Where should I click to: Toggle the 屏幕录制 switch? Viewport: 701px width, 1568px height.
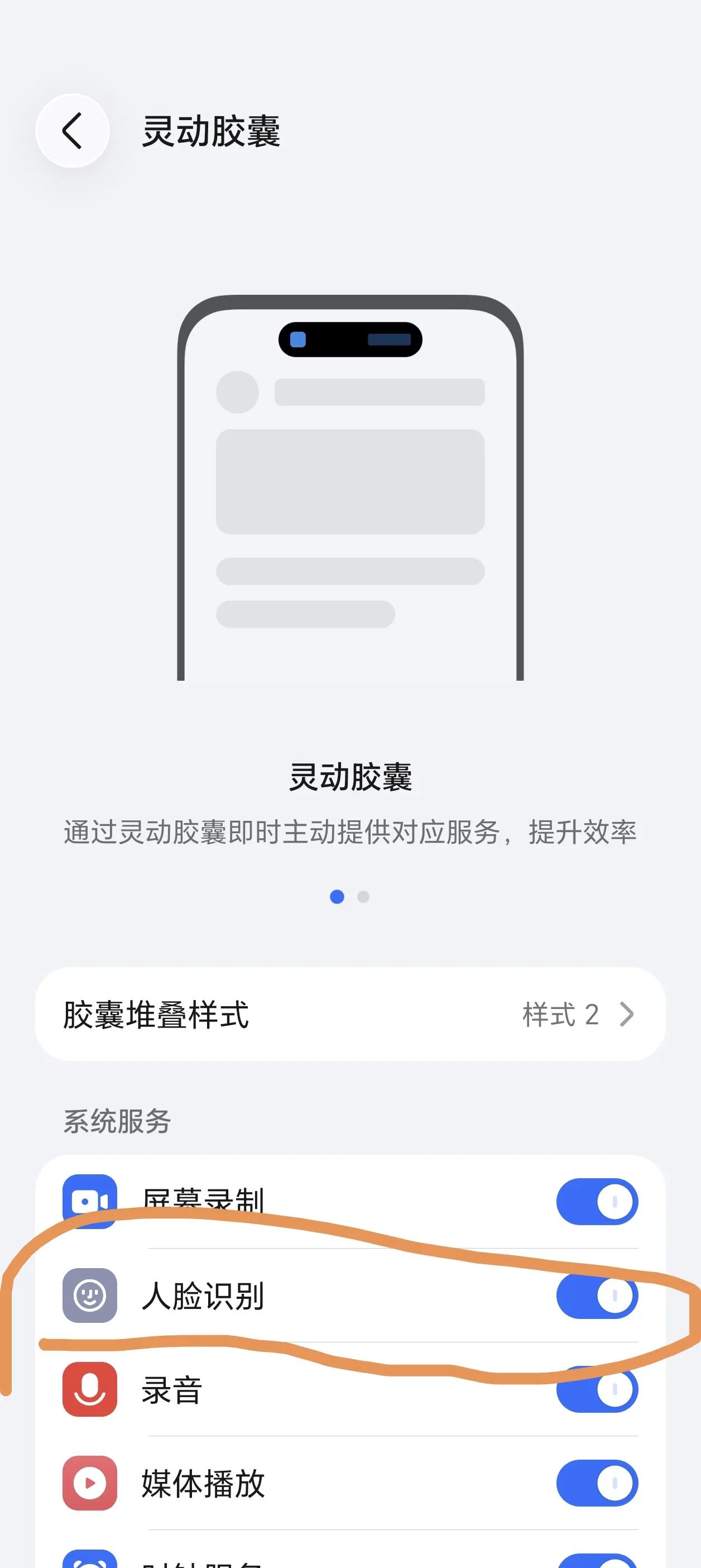(x=597, y=1202)
